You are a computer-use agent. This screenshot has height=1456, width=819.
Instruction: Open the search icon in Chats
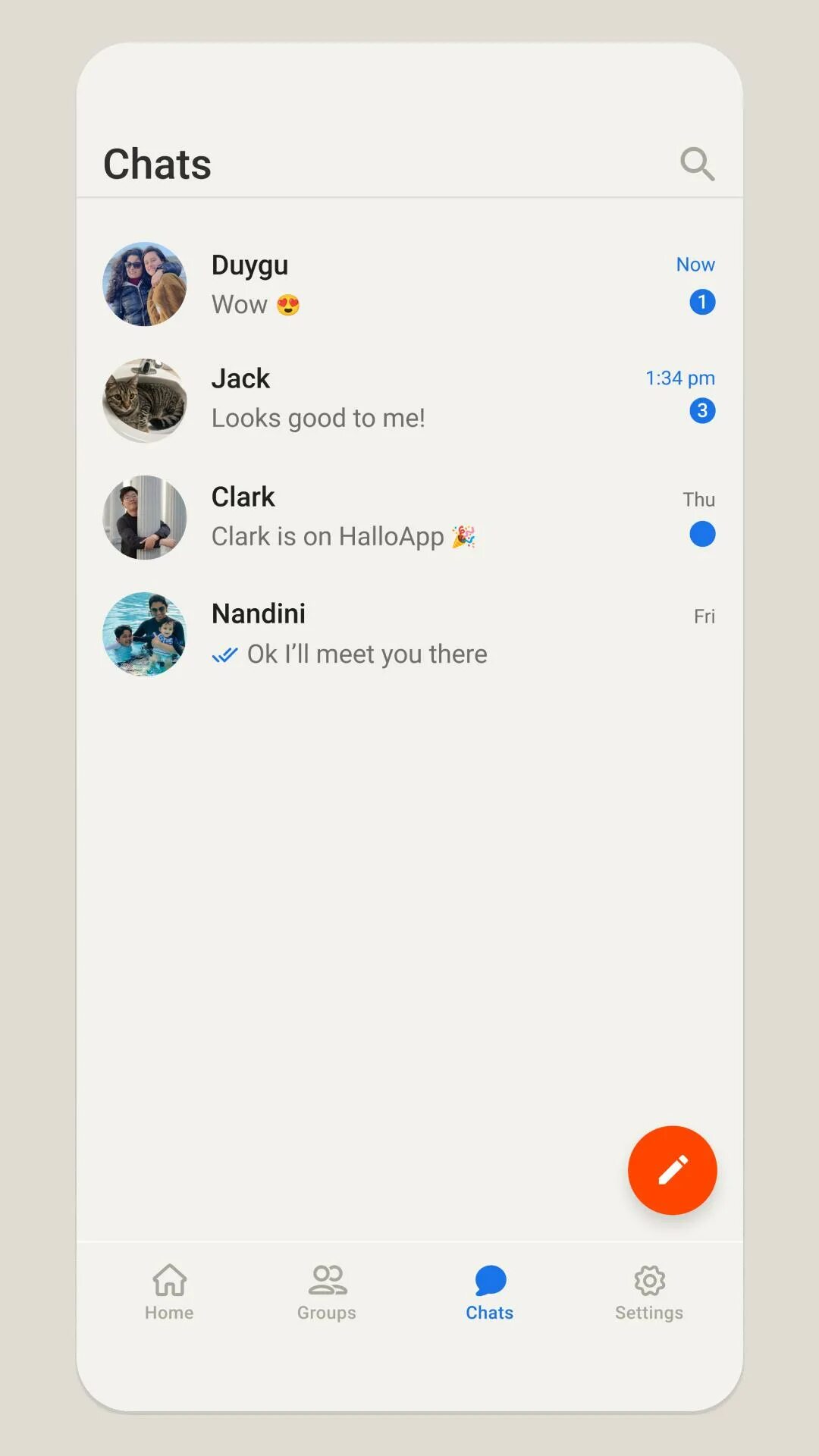[x=697, y=164]
